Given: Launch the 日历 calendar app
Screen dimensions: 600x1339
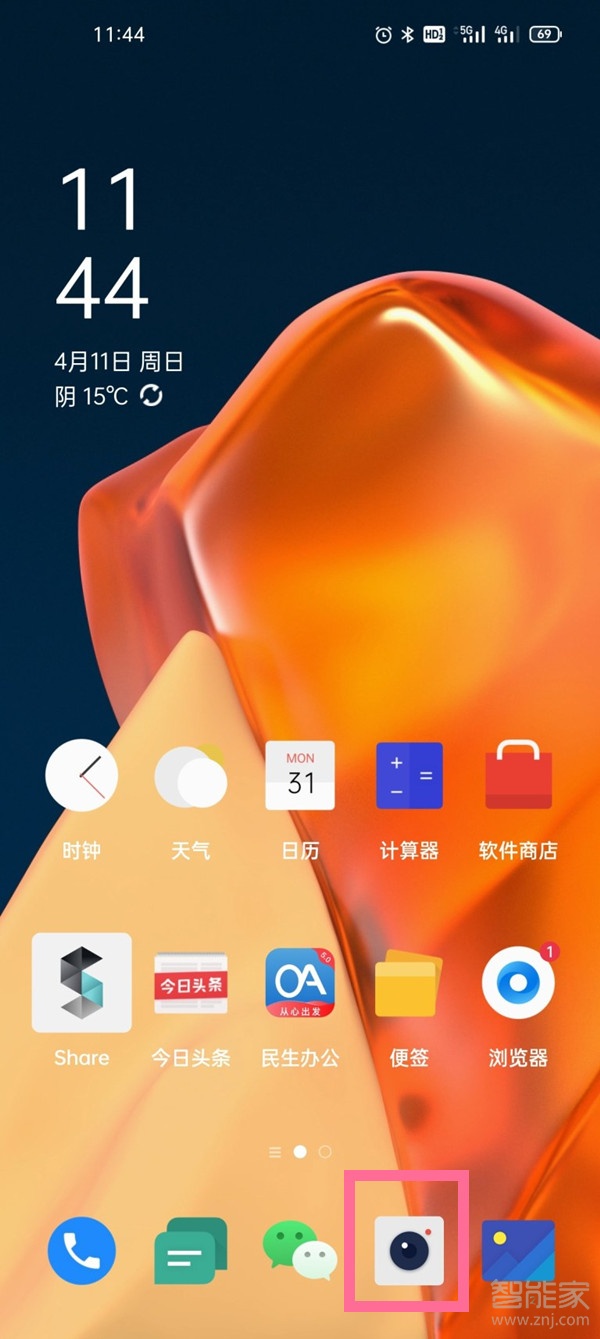Looking at the screenshot, I should pyautogui.click(x=300, y=776).
